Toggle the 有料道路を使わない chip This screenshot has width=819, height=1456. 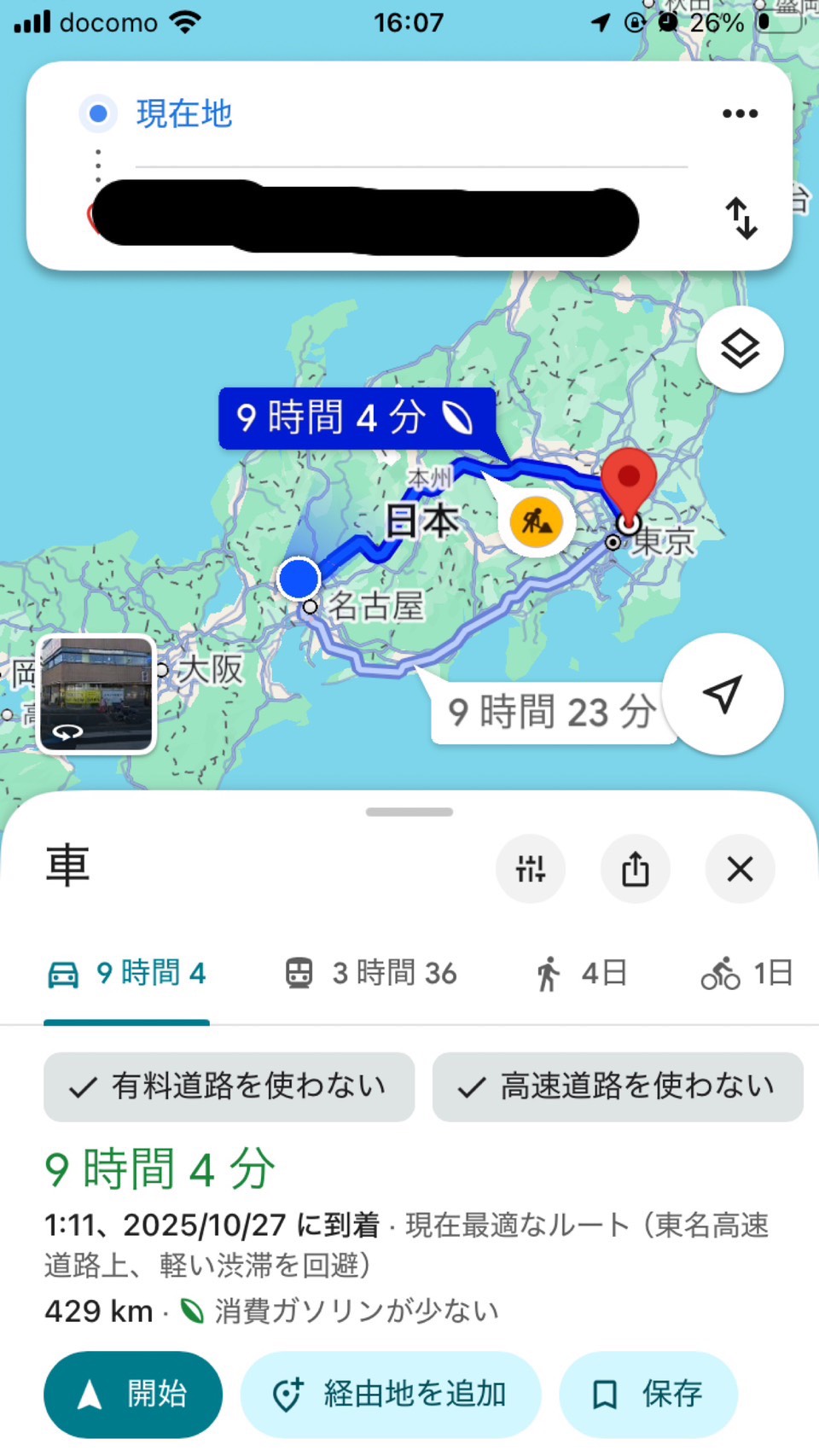[x=229, y=1086]
